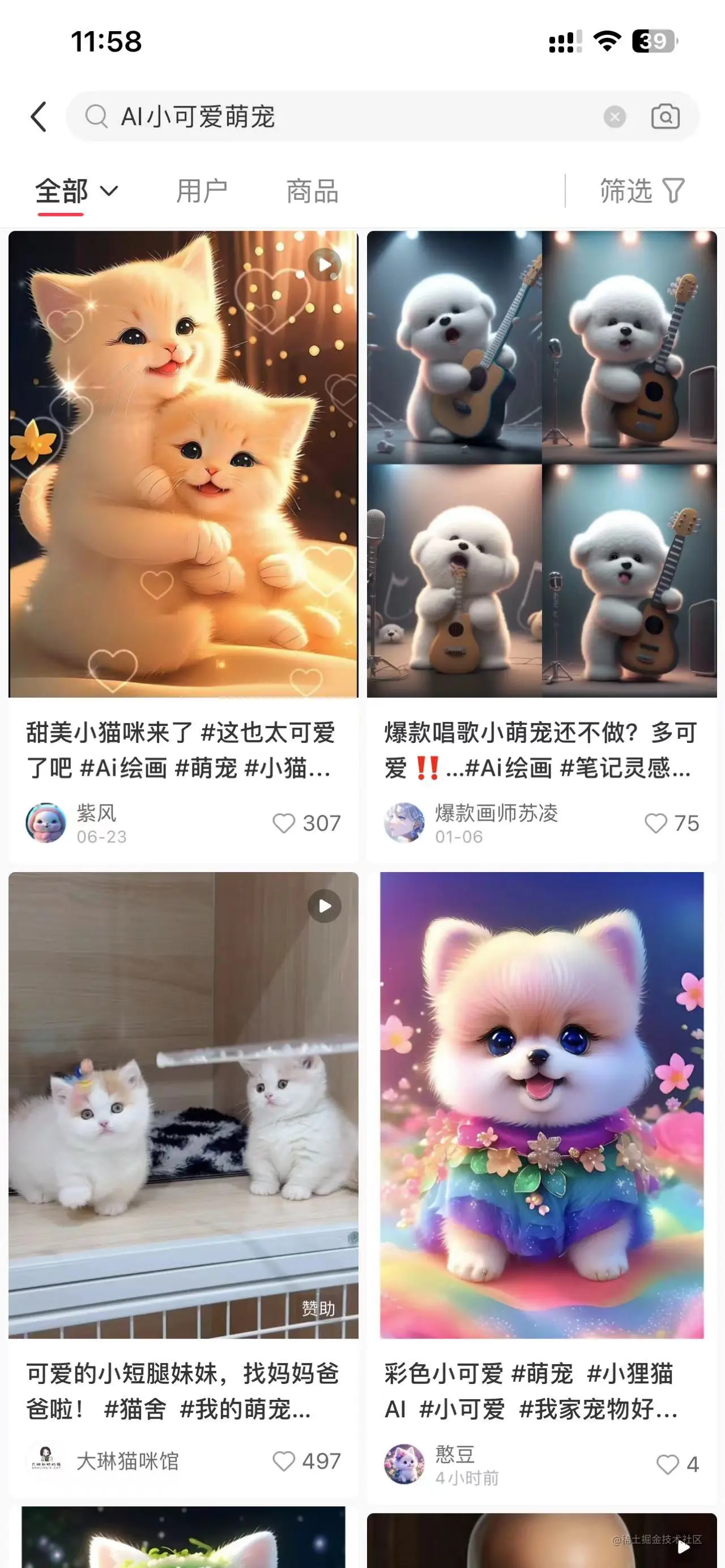This screenshot has width=725, height=1568.
Task: Open the 筛选 filter
Action: pyautogui.click(x=642, y=191)
